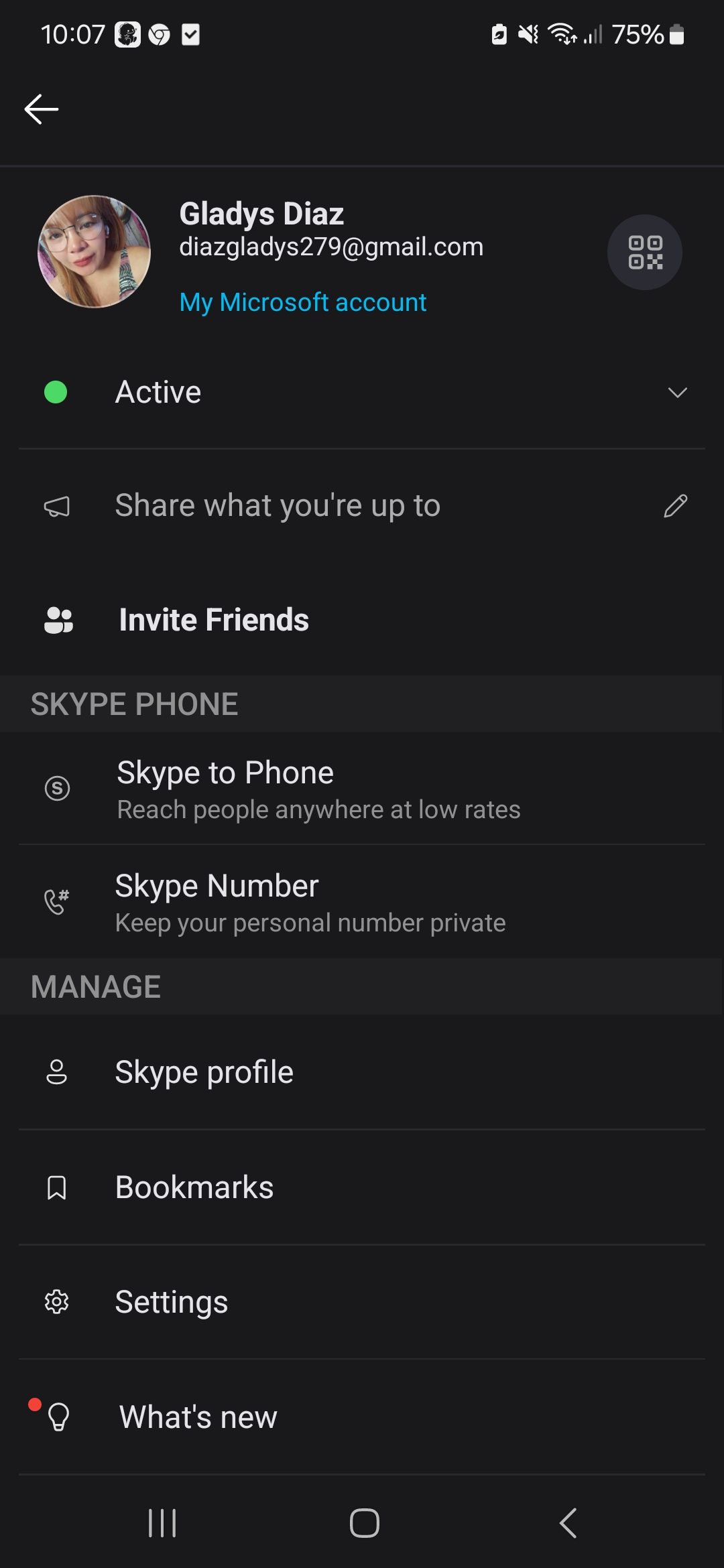Image resolution: width=724 pixels, height=1568 pixels.
Task: Edit the mood message pencil icon
Action: click(x=675, y=506)
